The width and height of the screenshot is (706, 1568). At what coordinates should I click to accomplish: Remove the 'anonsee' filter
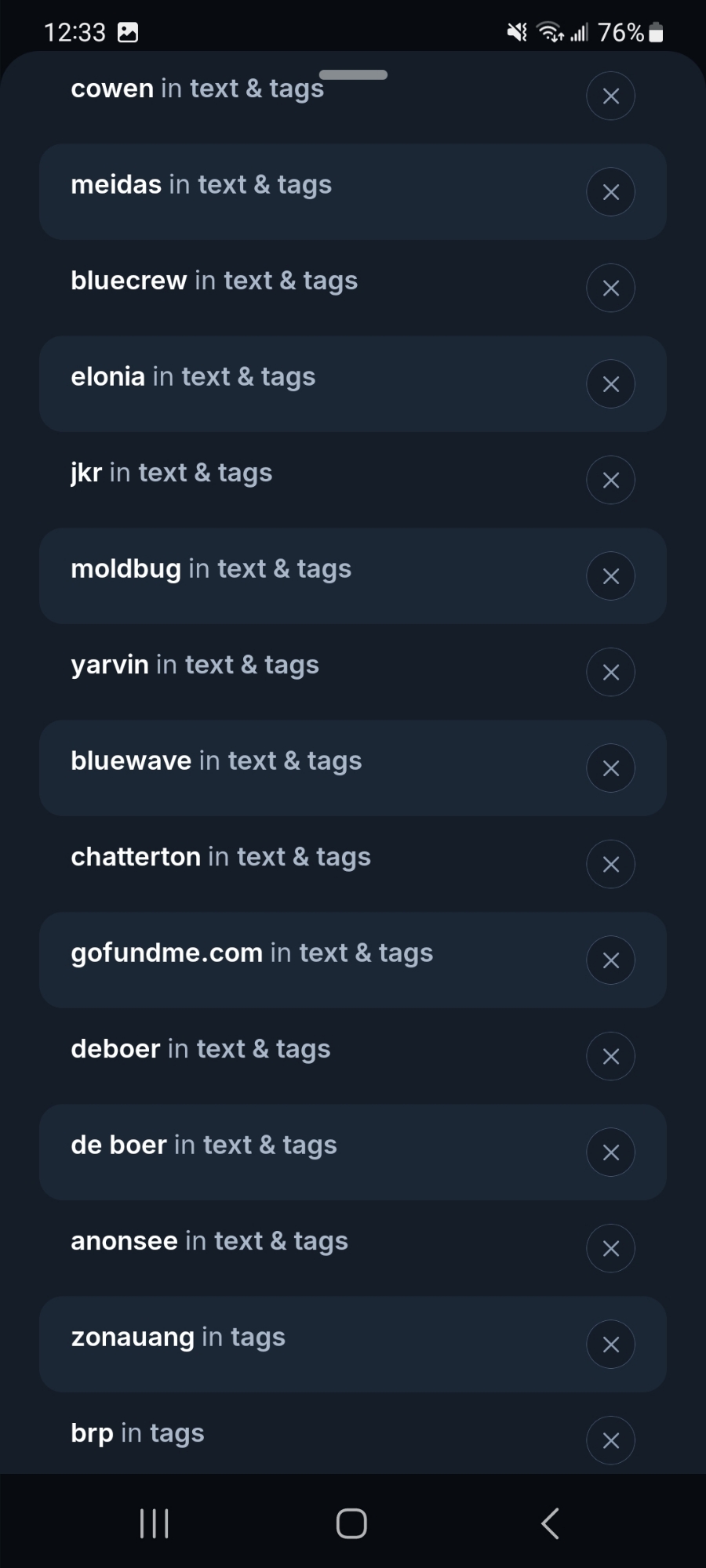point(610,1249)
